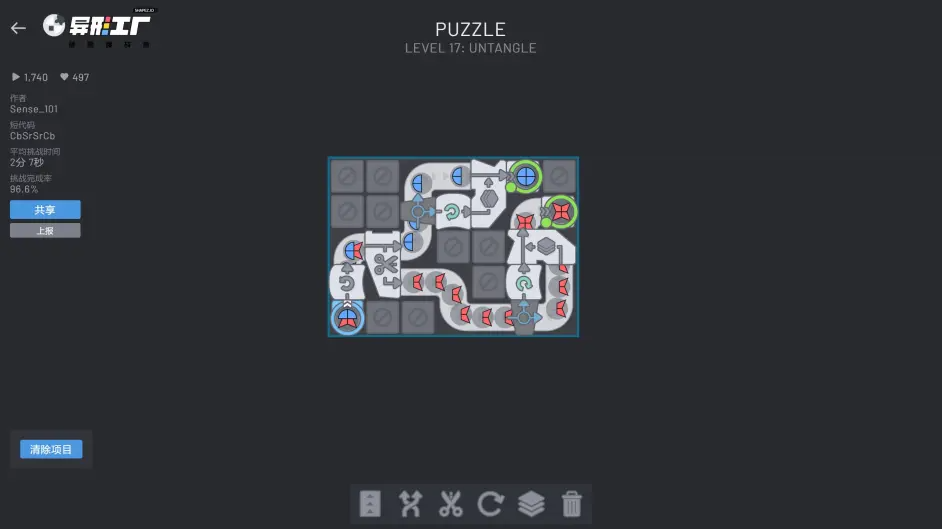Go back using the arrow icon
Viewport: 942px width, 529px height.
(x=18, y=28)
